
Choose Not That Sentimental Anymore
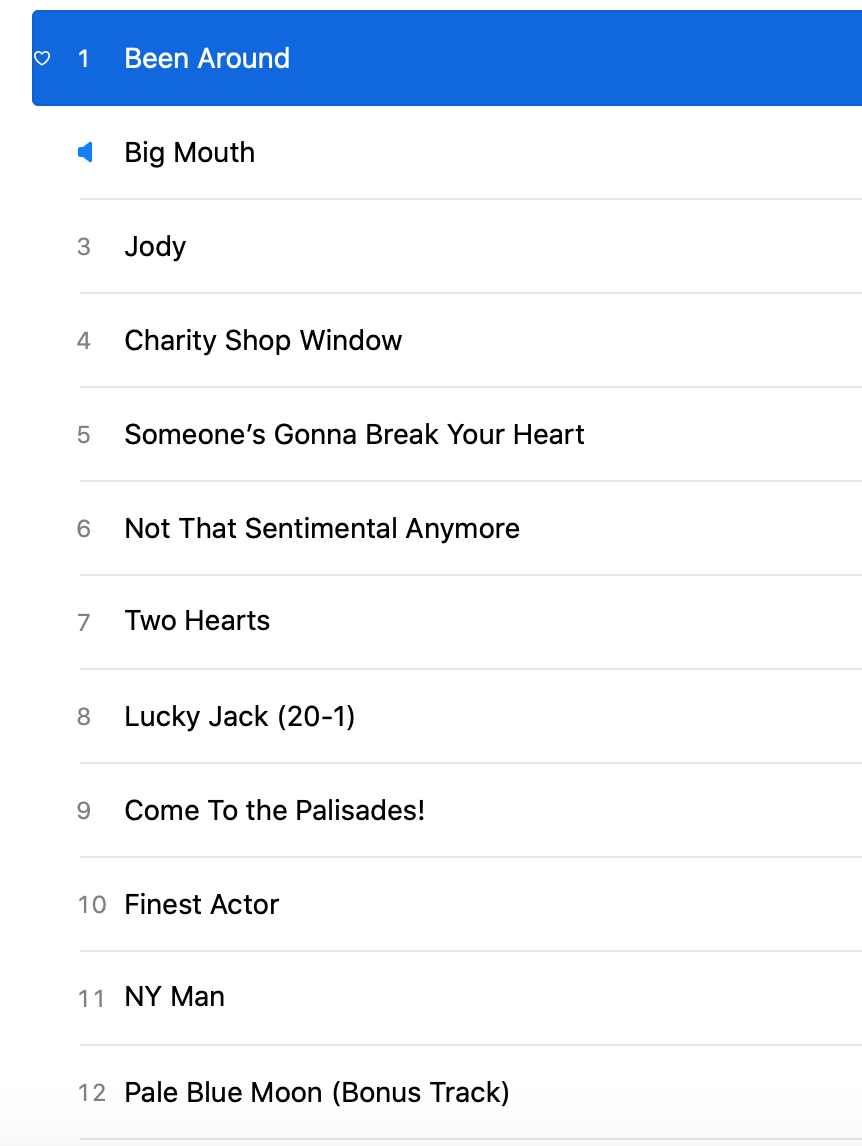click(322, 529)
